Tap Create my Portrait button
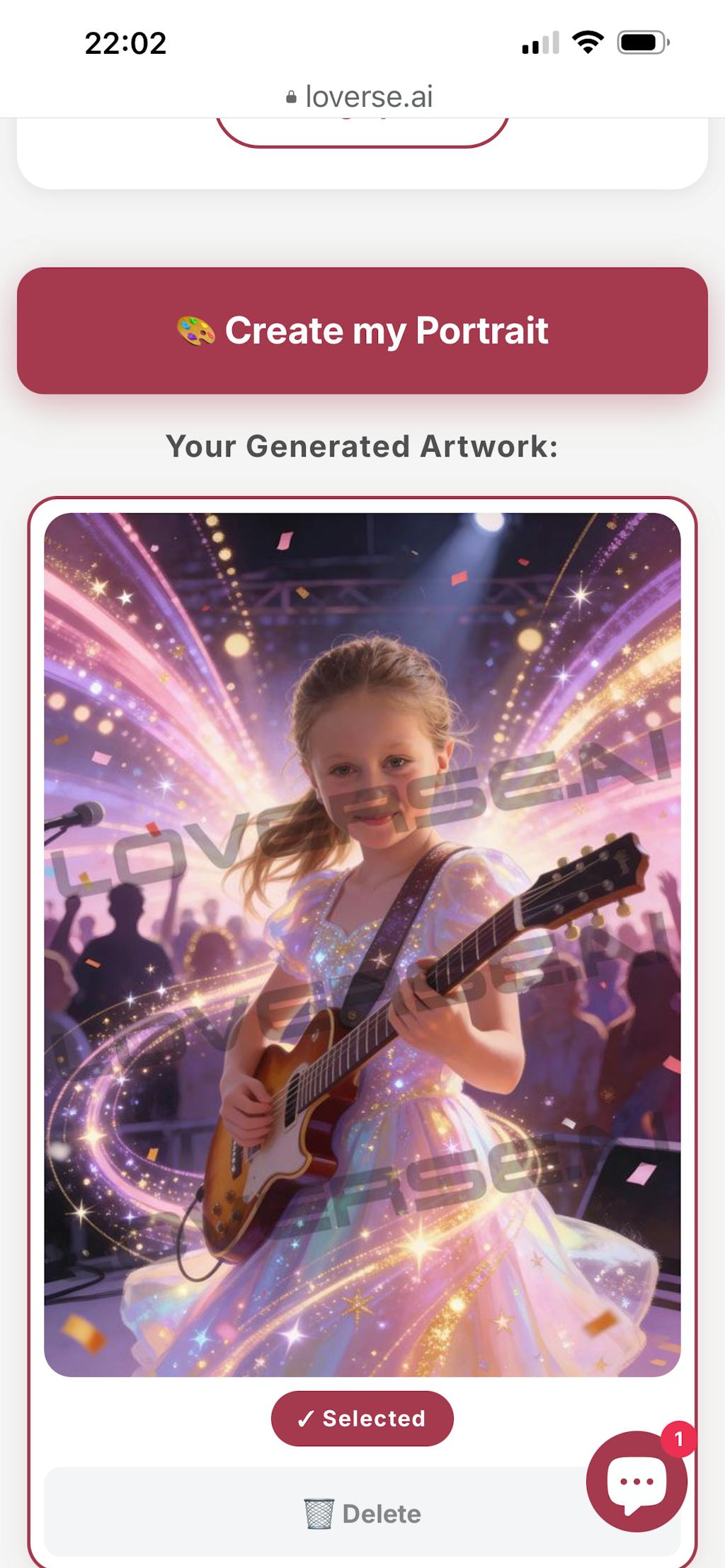 point(362,331)
